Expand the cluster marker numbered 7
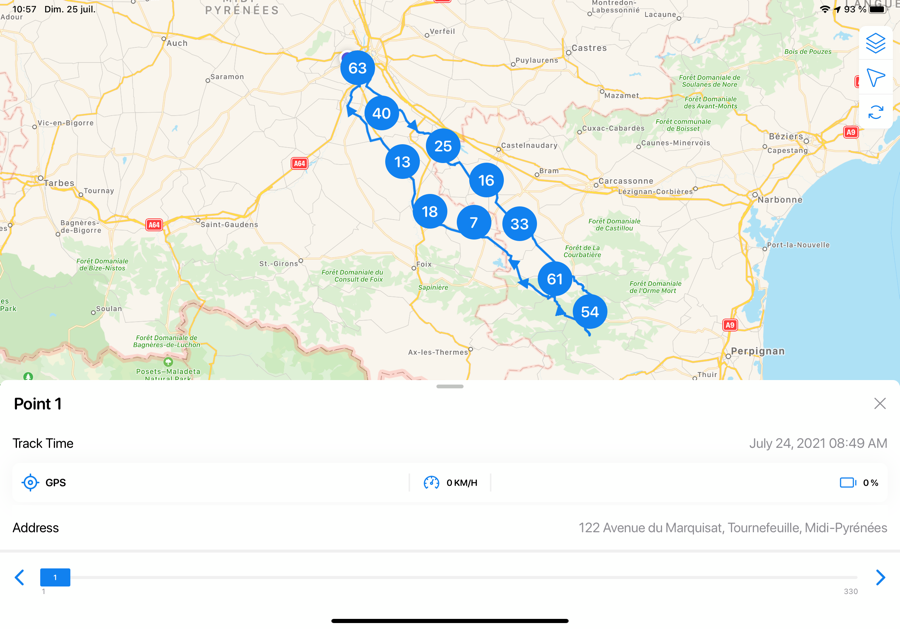The width and height of the screenshot is (900, 629). point(474,222)
